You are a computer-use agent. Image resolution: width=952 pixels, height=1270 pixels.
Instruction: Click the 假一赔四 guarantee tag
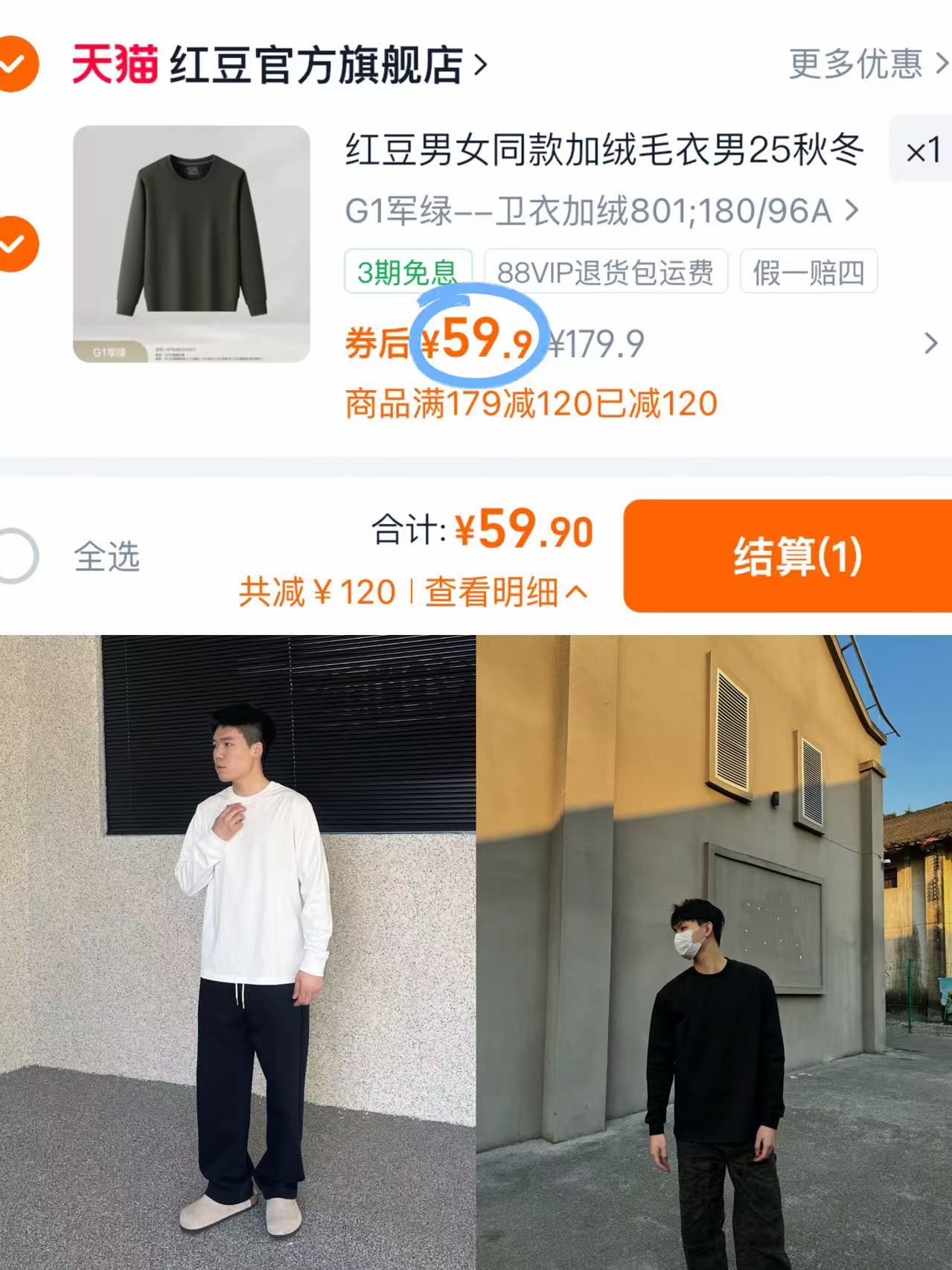(808, 272)
